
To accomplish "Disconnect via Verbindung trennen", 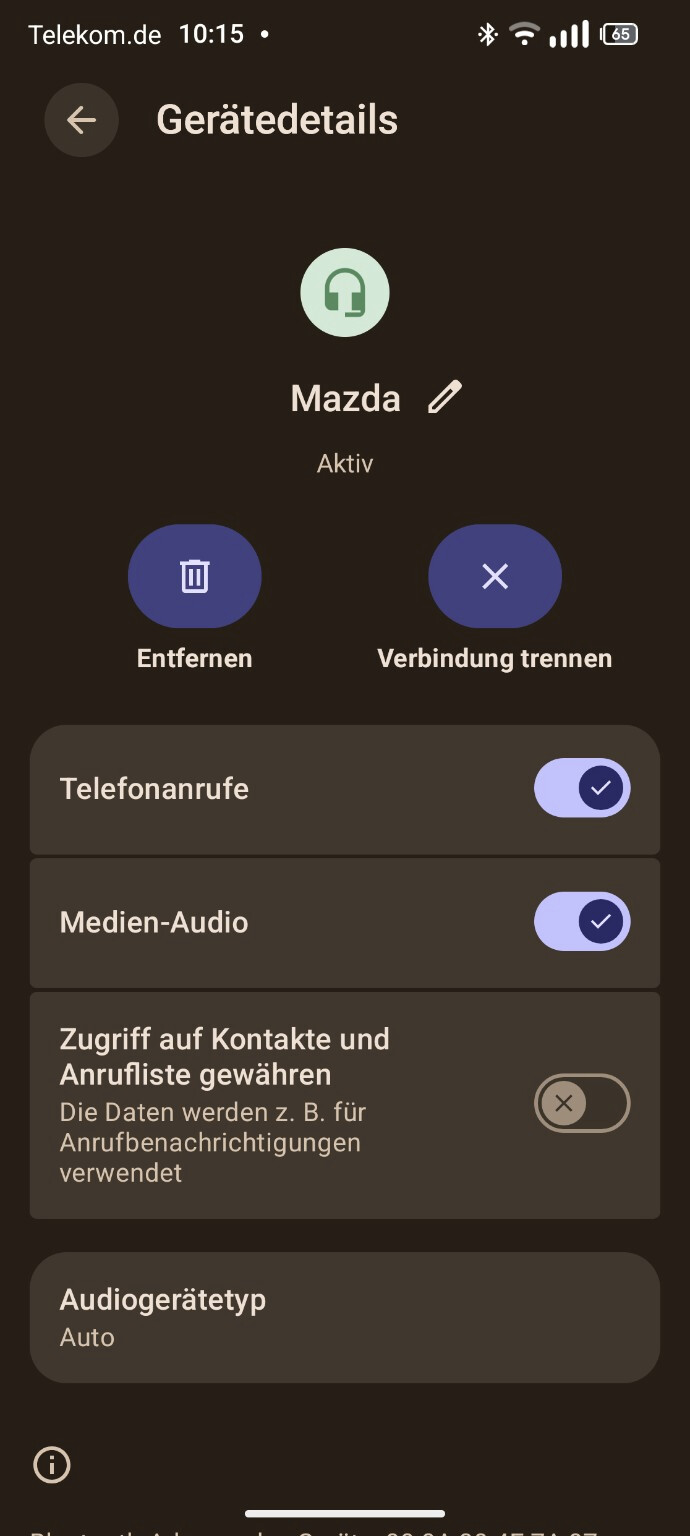I will [x=495, y=576].
